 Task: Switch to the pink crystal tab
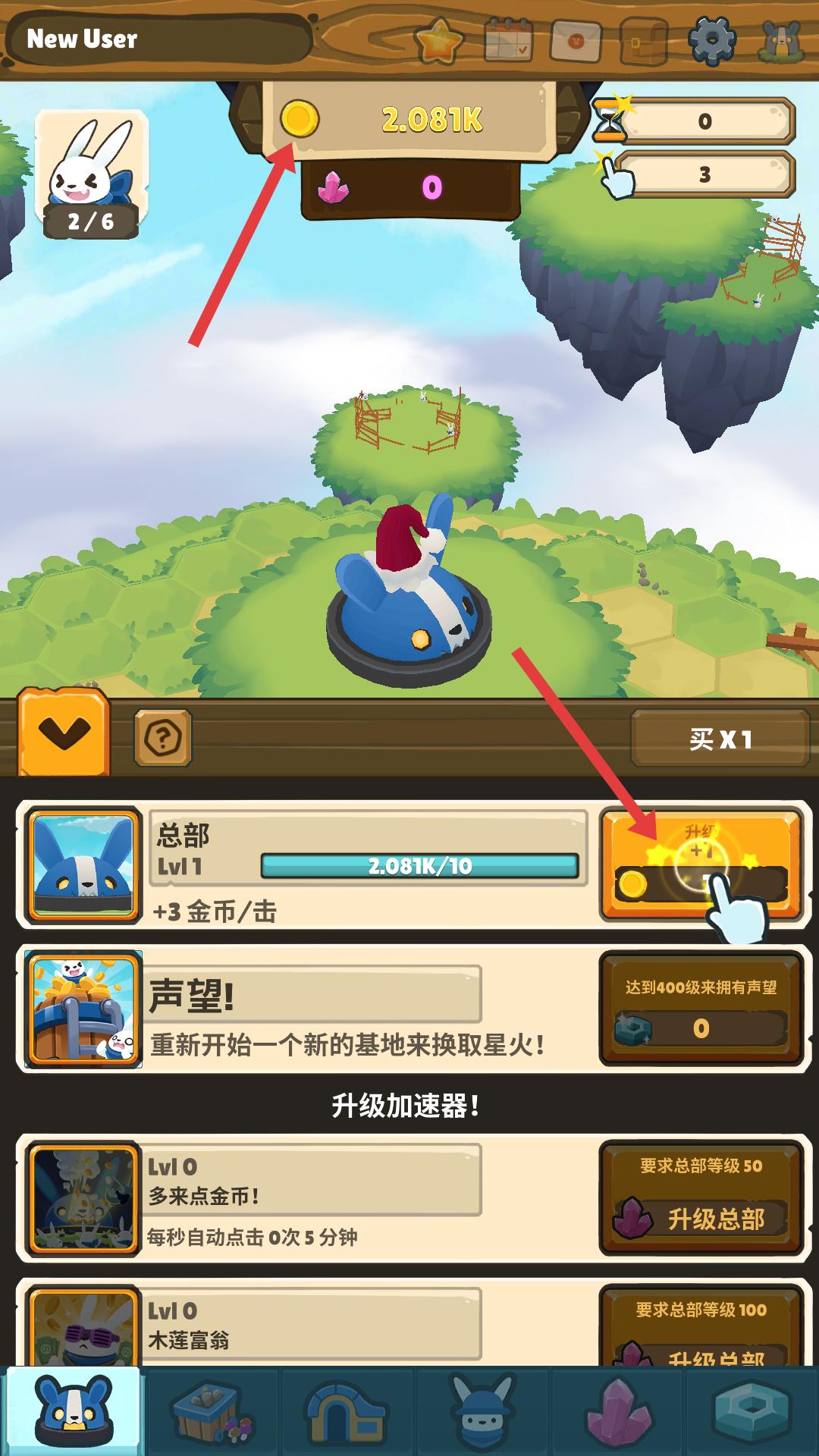(x=619, y=1410)
